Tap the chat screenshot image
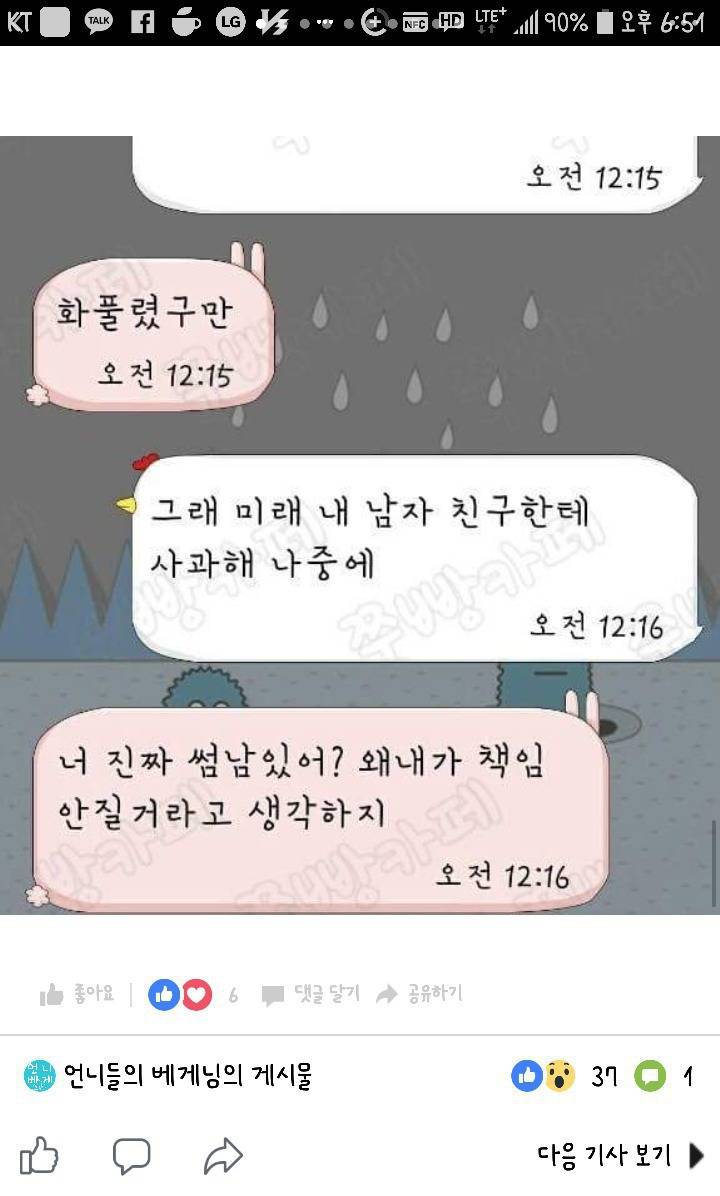Viewport: 720px width, 1196px height. [x=360, y=525]
